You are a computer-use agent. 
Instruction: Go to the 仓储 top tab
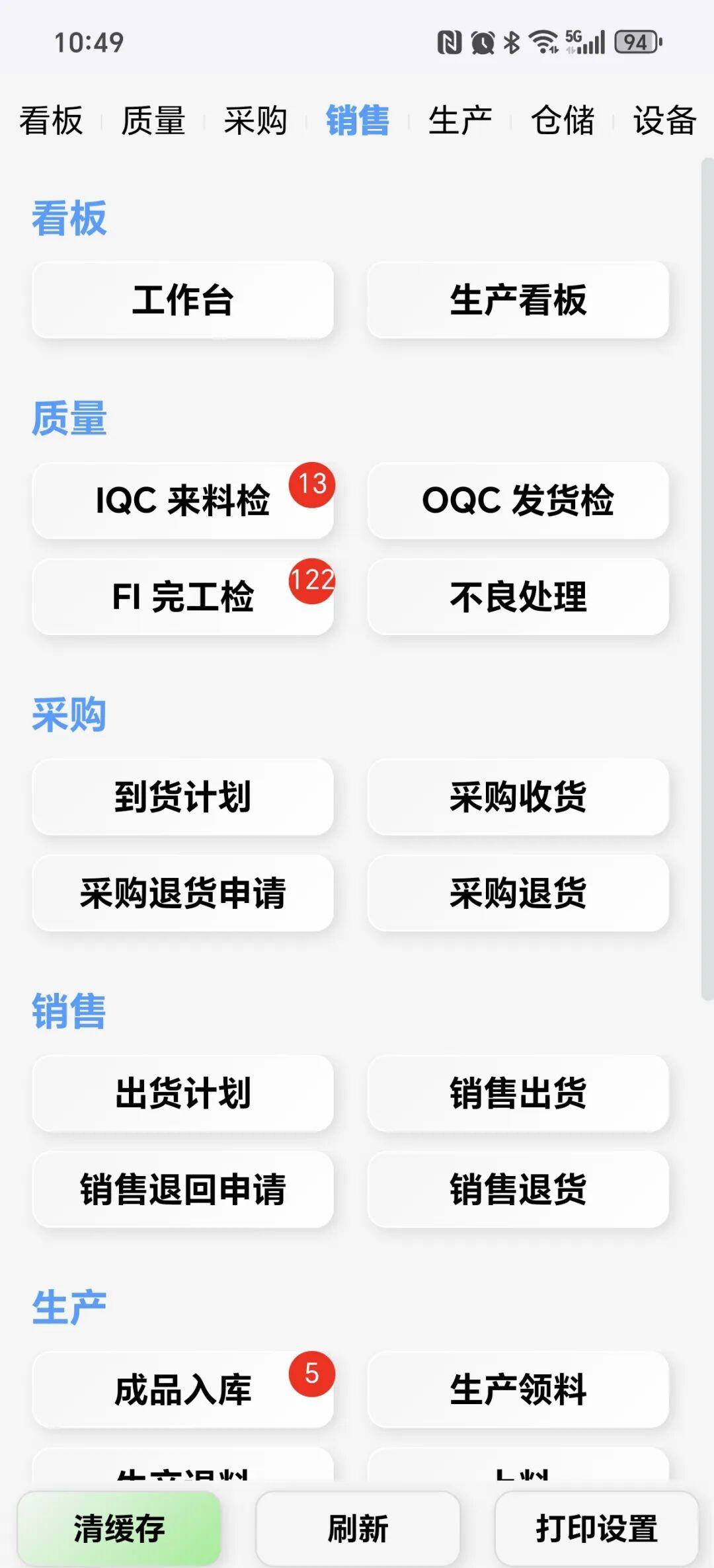click(x=563, y=121)
